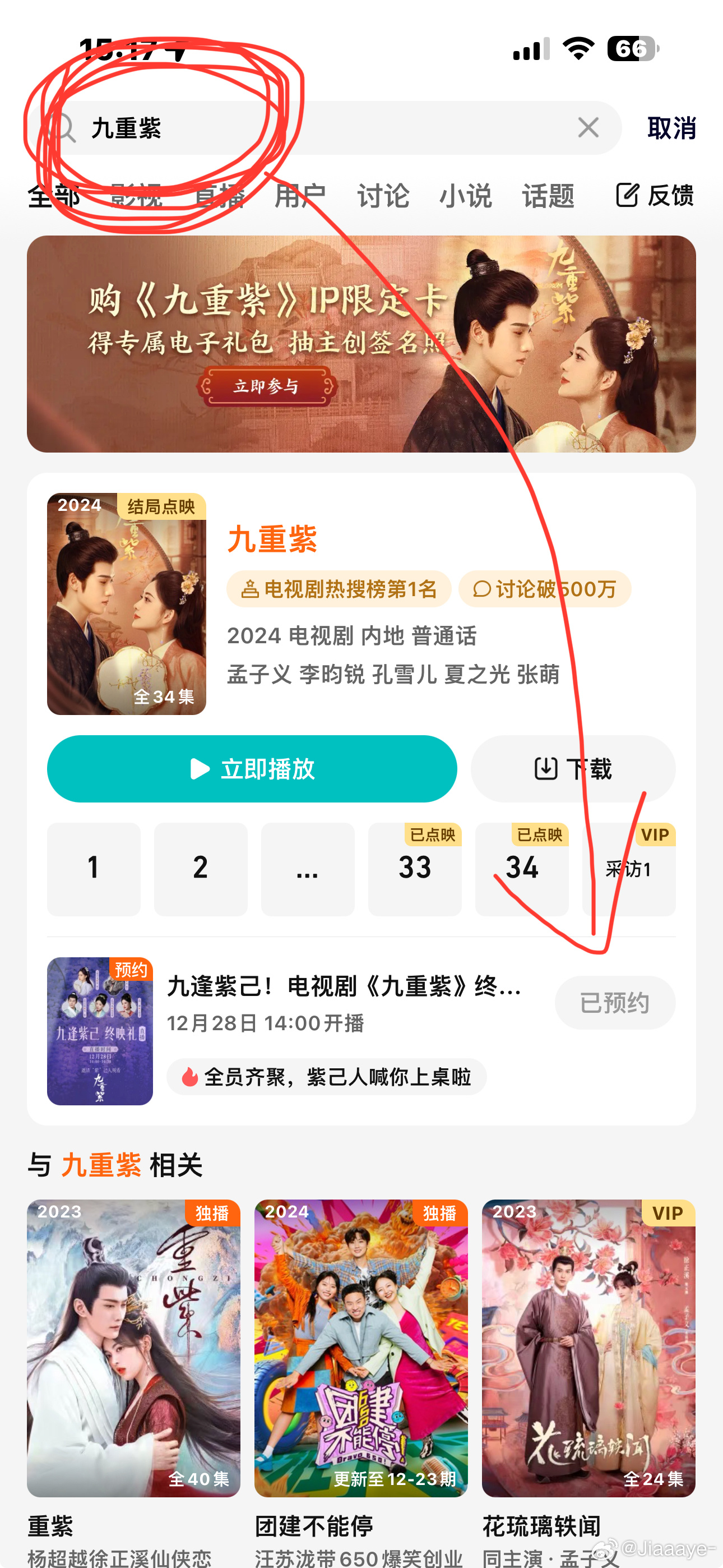The width and height of the screenshot is (723, 1568).
Task: Tap 取消 to cancel the search
Action: tap(671, 128)
